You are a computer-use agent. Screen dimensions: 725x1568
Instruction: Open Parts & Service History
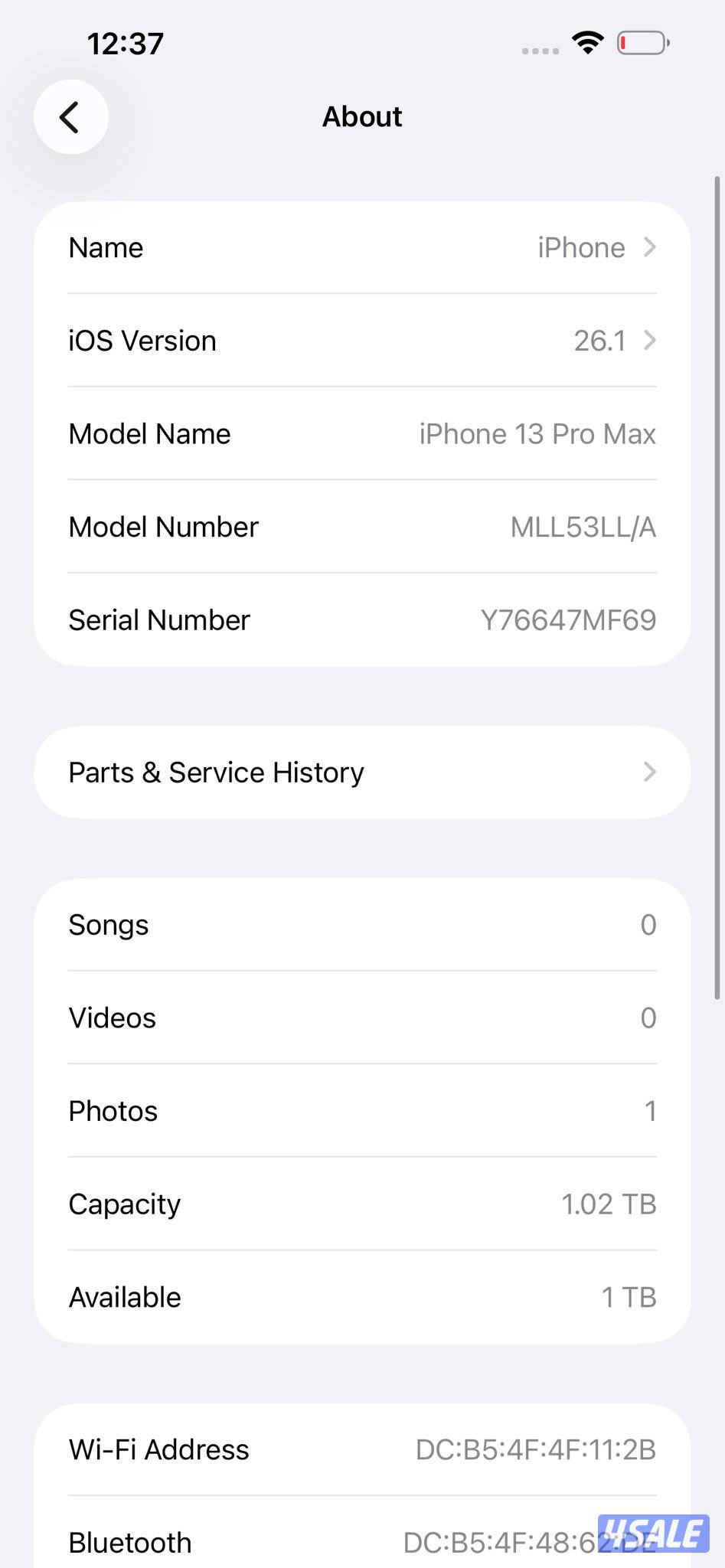pos(362,772)
